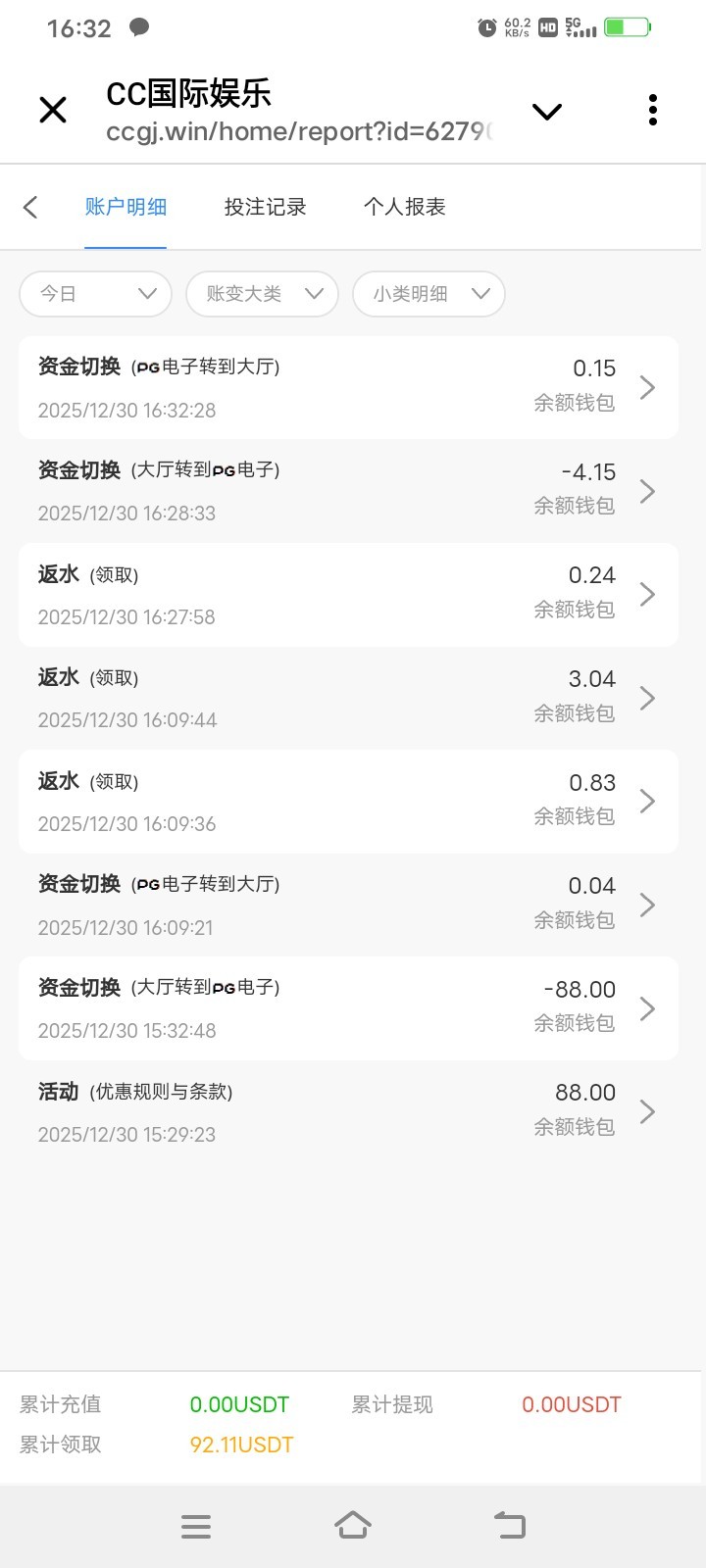Open the 账变大类 filter dropdown

coord(262,294)
